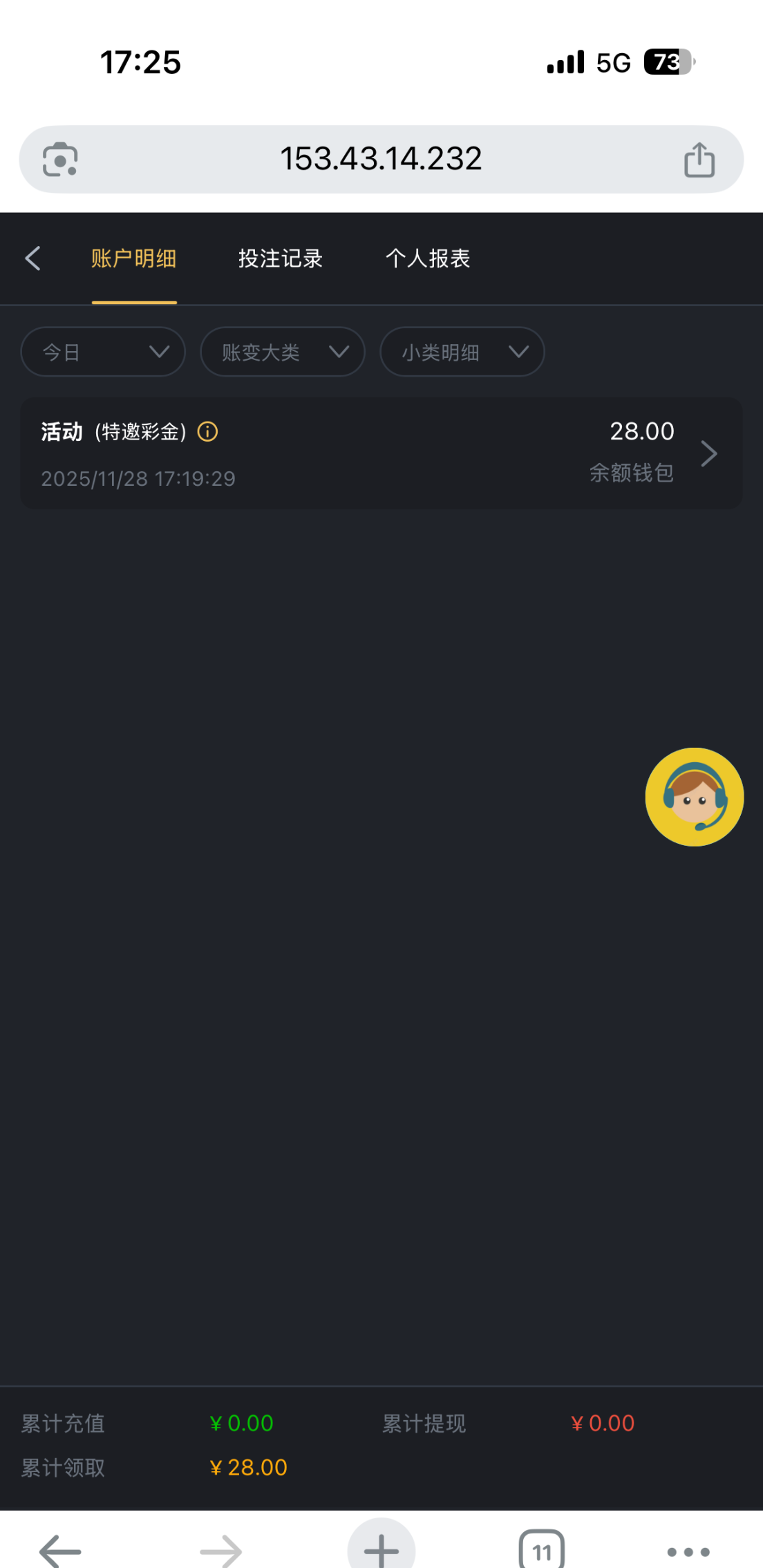Select the 账户明细 tab

(x=134, y=258)
